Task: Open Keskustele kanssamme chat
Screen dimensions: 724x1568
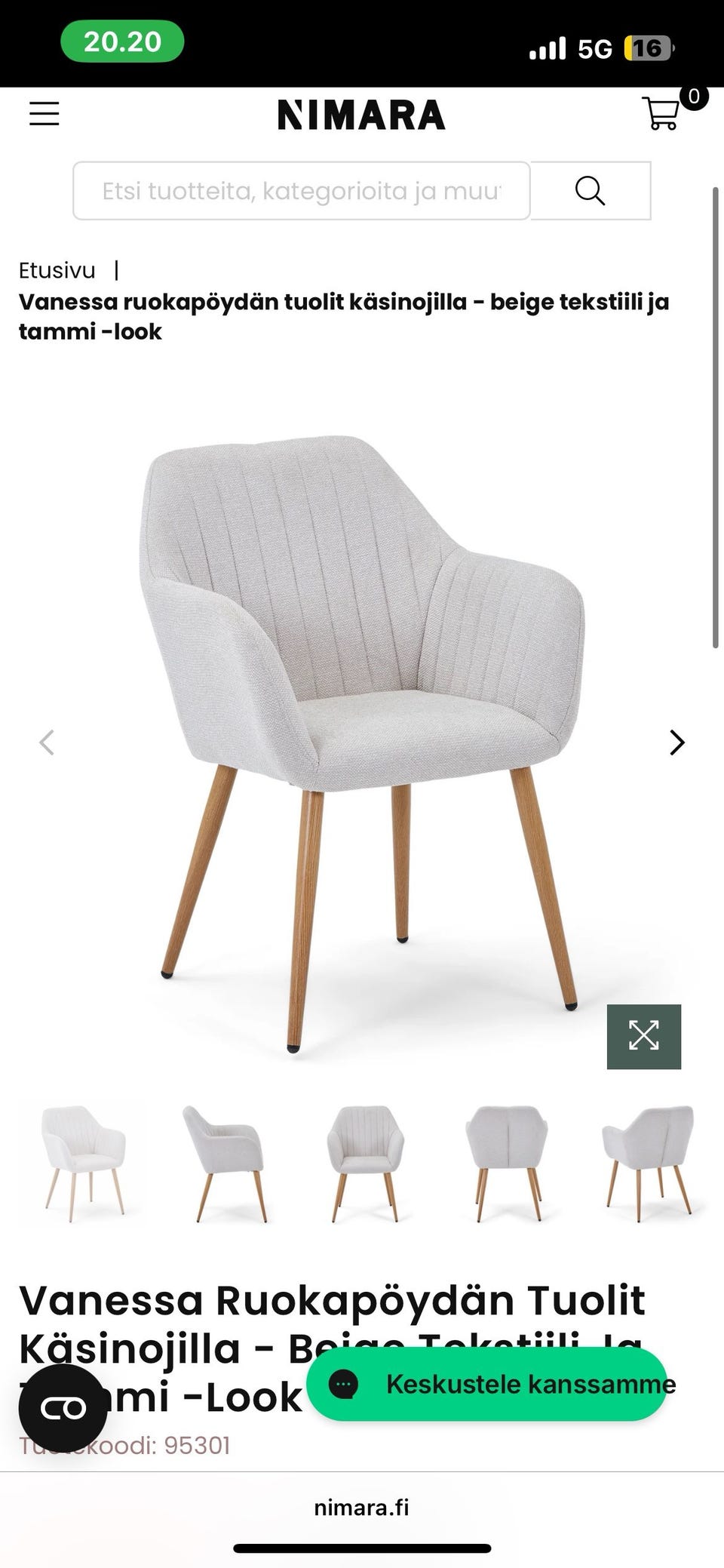Action: [x=486, y=1384]
